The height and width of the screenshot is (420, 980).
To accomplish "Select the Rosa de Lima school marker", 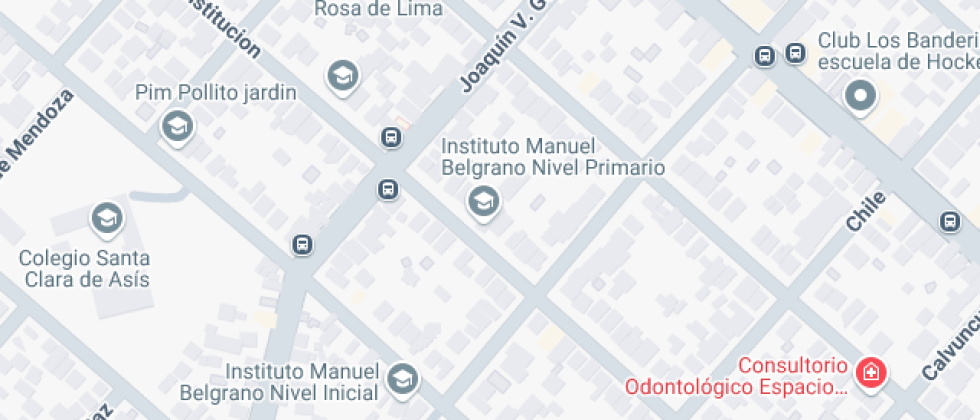I will (342, 78).
